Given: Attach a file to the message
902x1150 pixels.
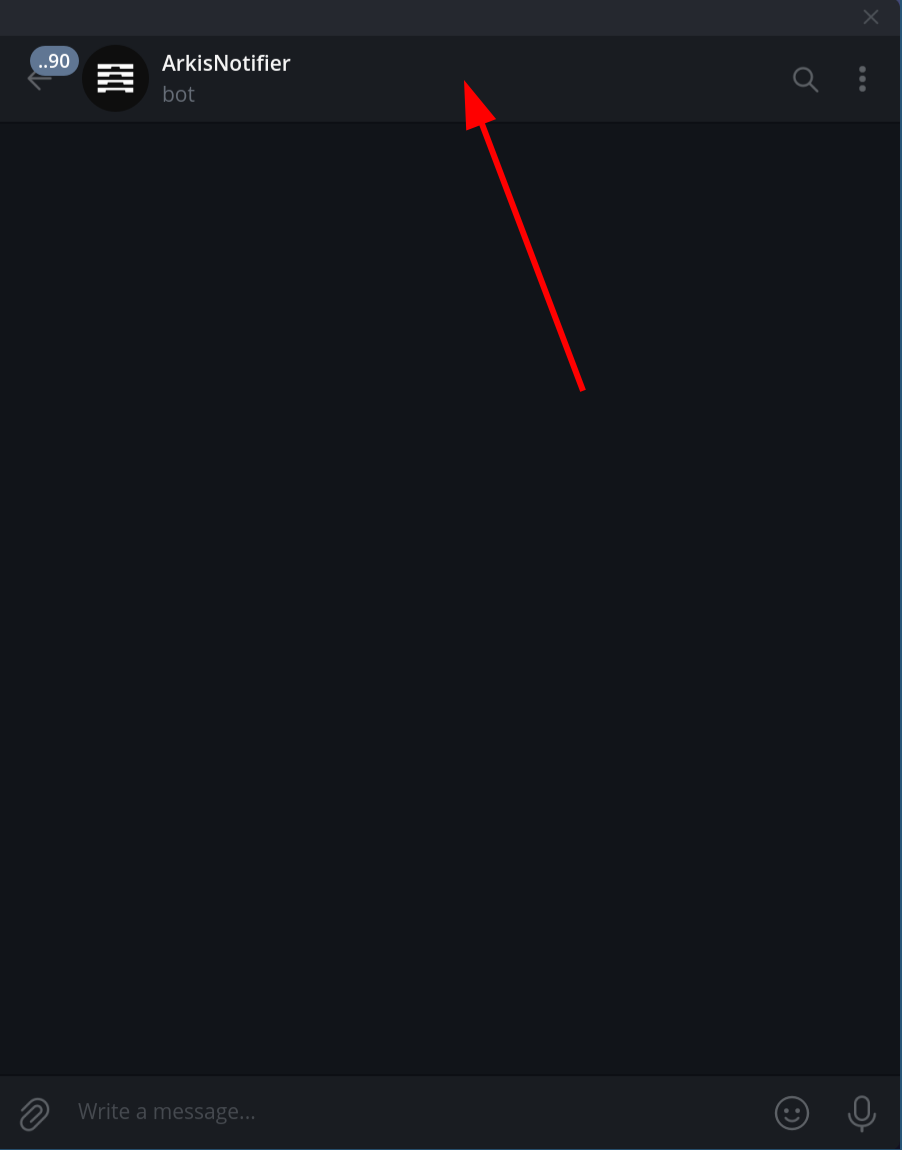Looking at the screenshot, I should coord(34,1112).
